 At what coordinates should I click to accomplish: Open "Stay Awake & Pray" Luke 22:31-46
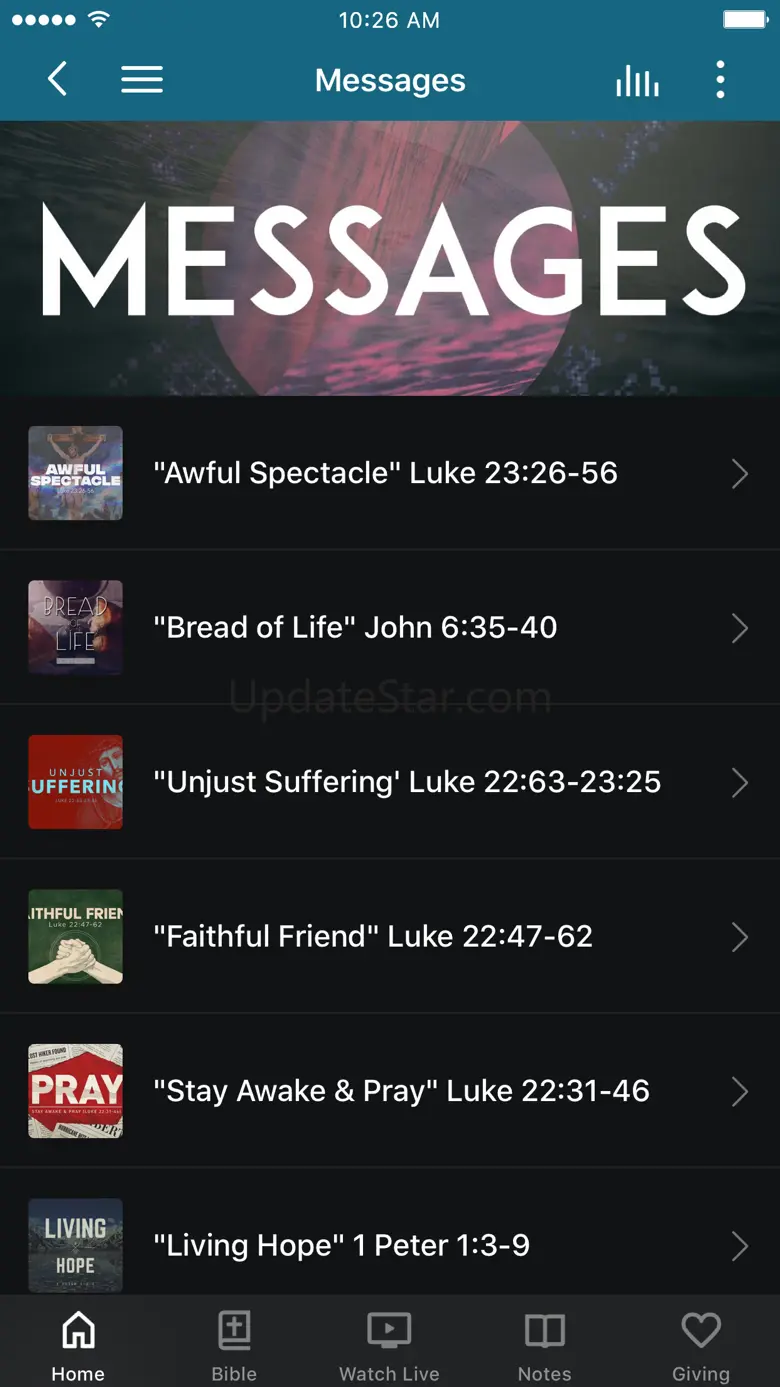[401, 1090]
